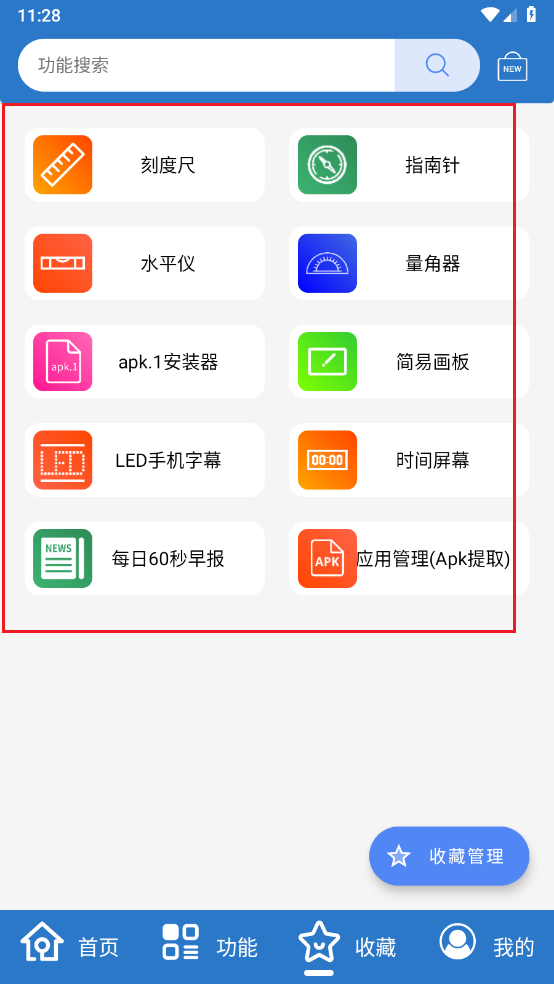Screen dimensions: 554x984
Task: Open the NEW shopping bag icon
Action: (x=513, y=67)
